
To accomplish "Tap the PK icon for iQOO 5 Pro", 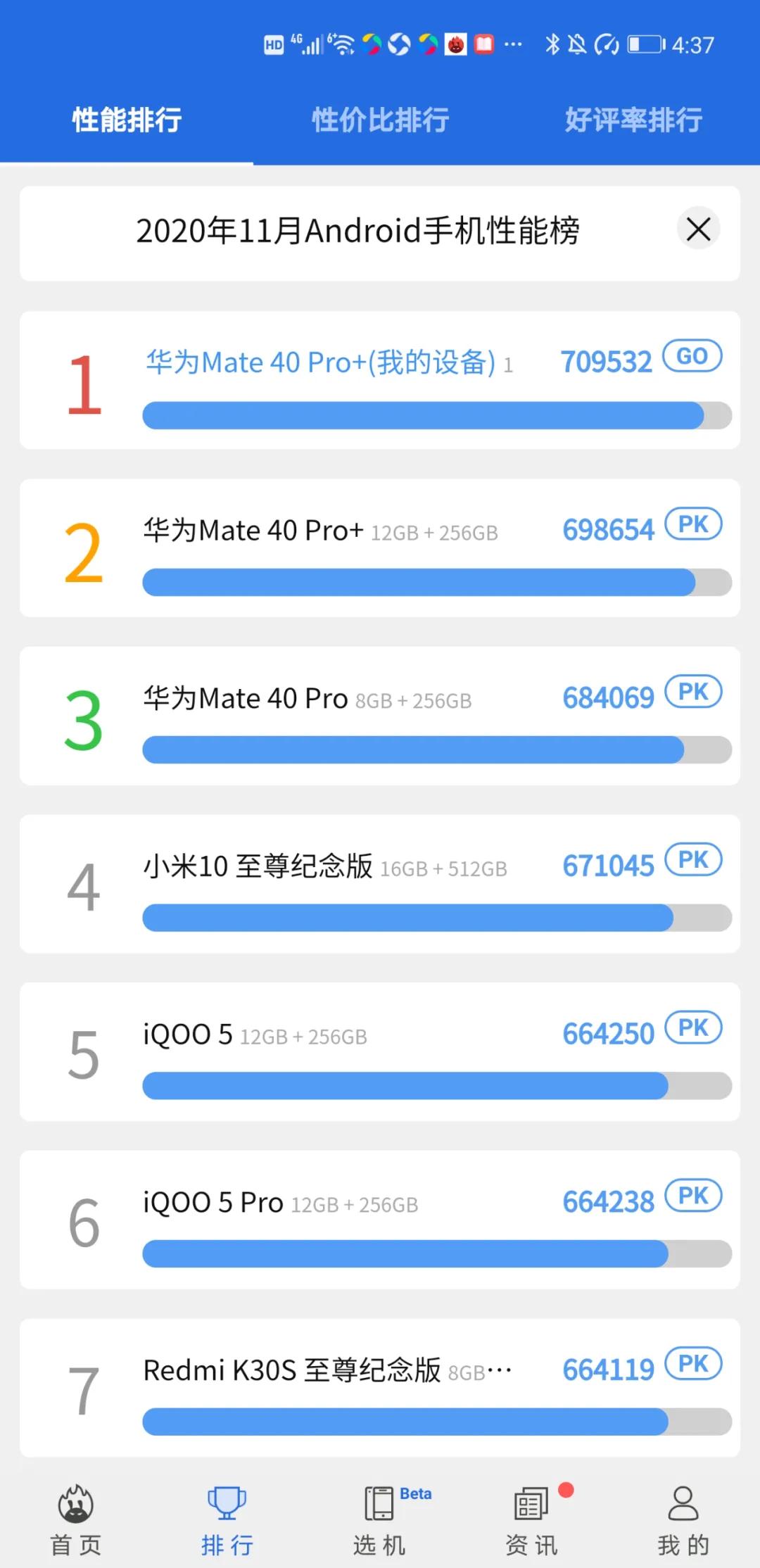I will pos(692,1196).
